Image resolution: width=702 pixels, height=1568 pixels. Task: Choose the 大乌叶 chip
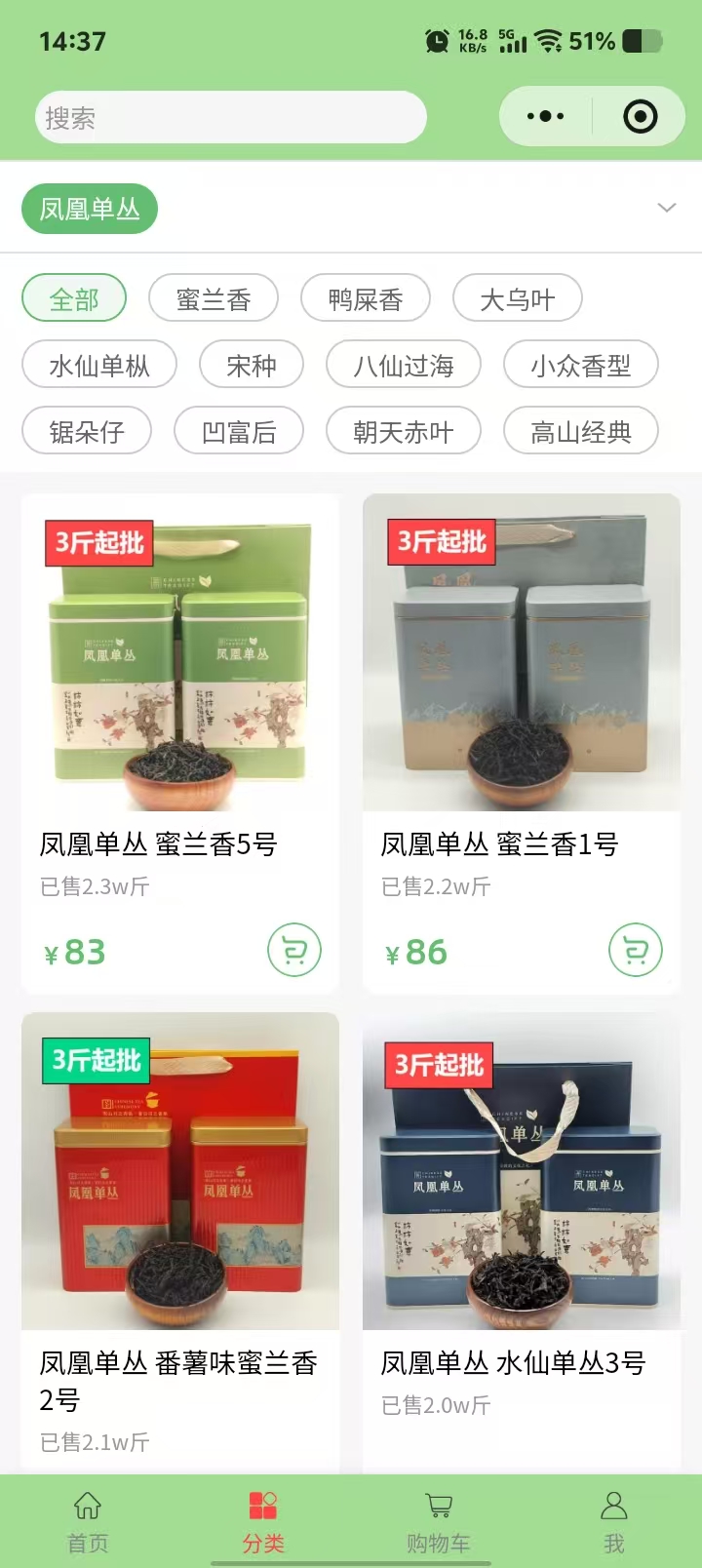click(518, 298)
